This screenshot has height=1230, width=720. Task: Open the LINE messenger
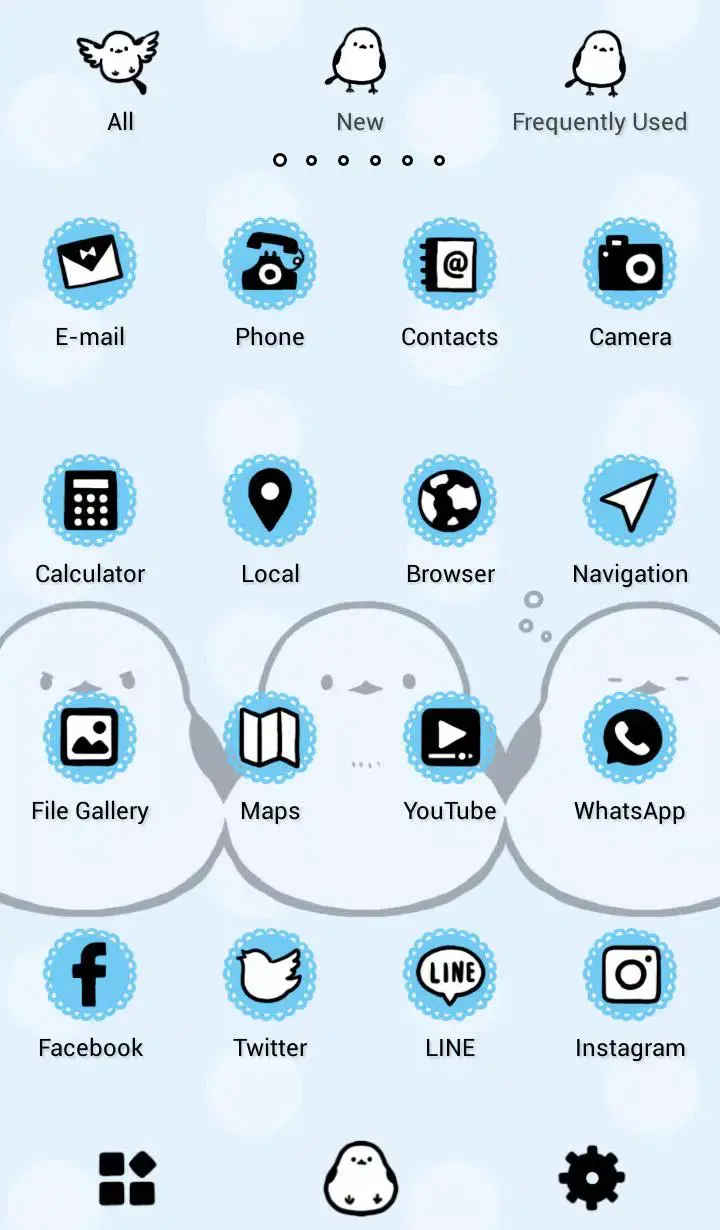tap(450, 975)
